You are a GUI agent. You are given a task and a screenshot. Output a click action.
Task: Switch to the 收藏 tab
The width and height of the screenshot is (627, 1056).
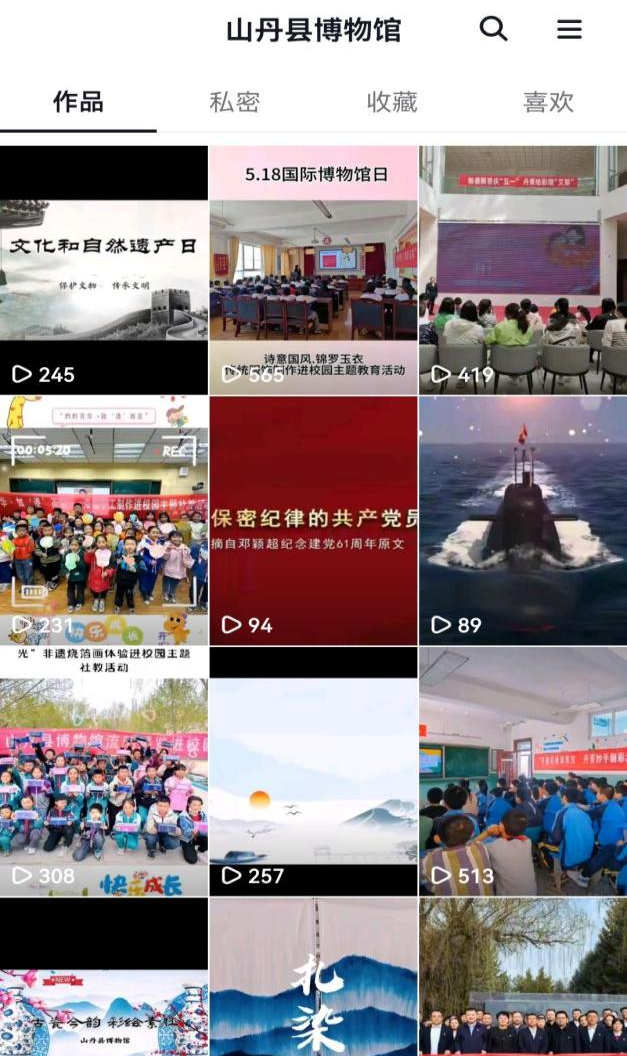click(x=392, y=102)
